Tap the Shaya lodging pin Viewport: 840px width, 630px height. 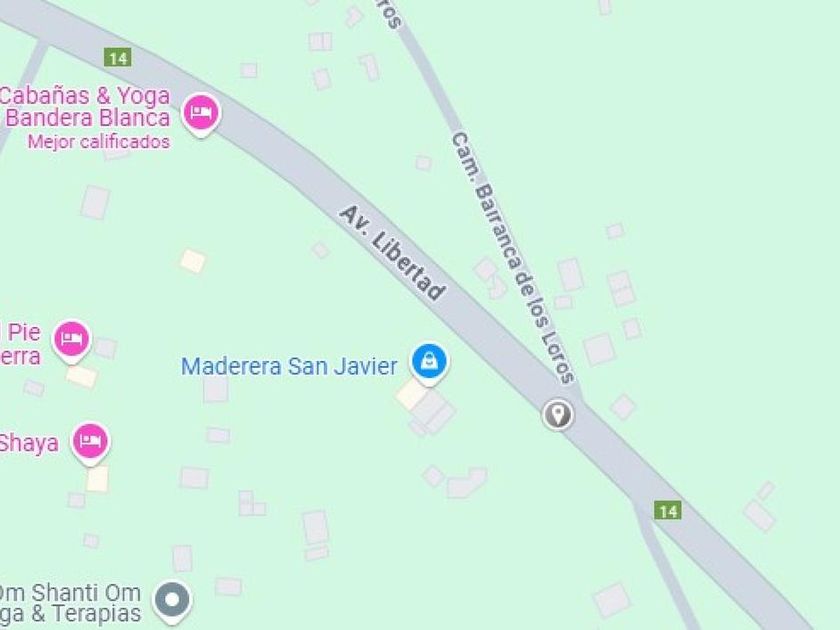pyautogui.click(x=91, y=440)
